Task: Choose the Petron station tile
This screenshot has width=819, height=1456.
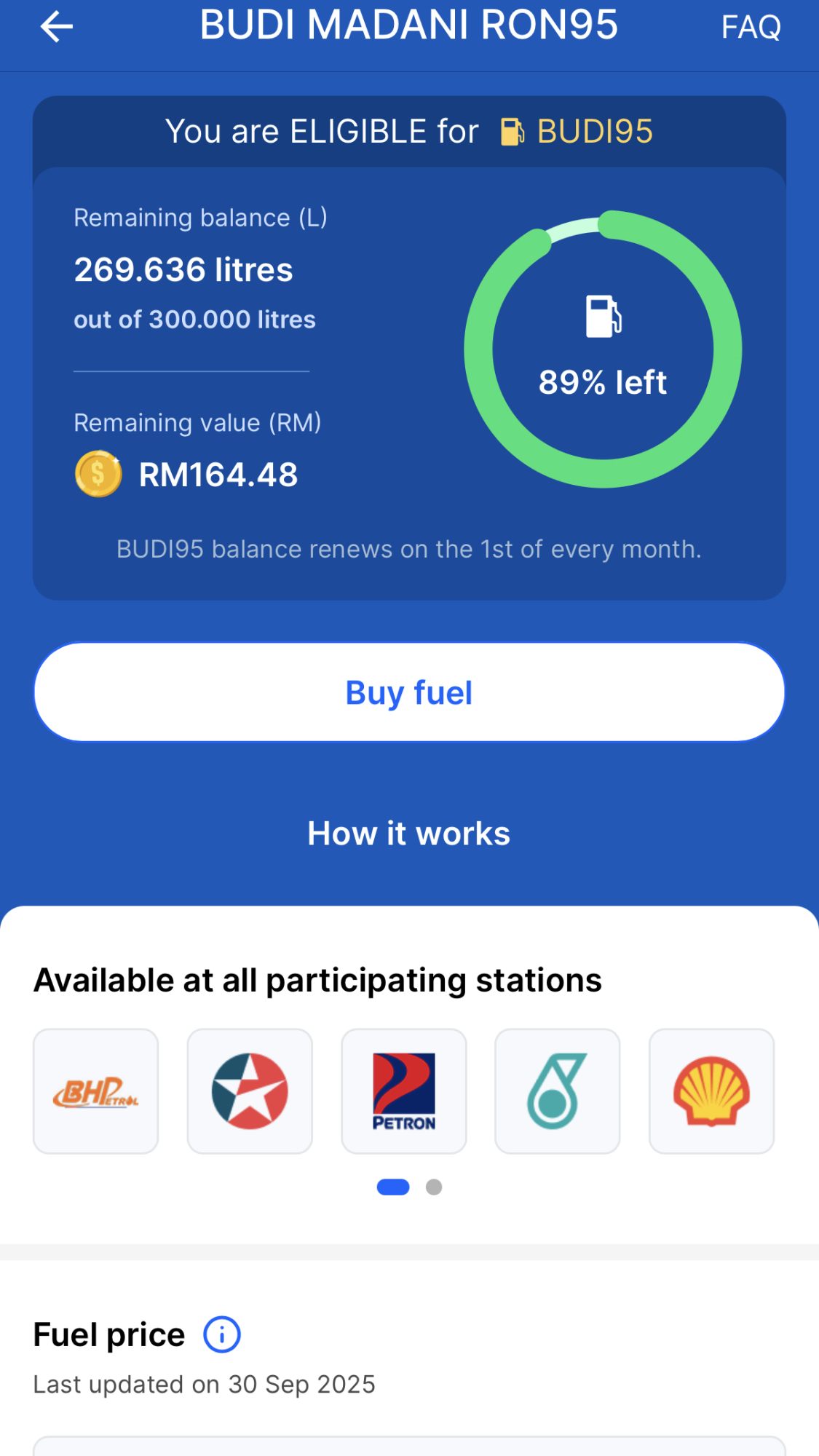Action: (404, 1091)
